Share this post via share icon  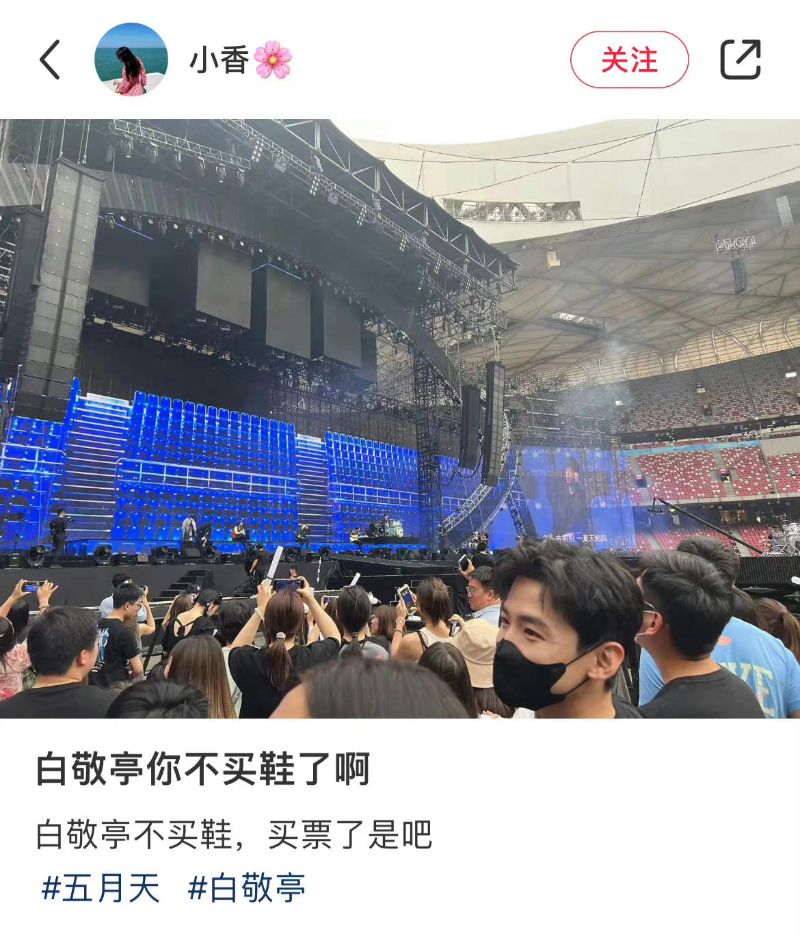pyautogui.click(x=741, y=60)
